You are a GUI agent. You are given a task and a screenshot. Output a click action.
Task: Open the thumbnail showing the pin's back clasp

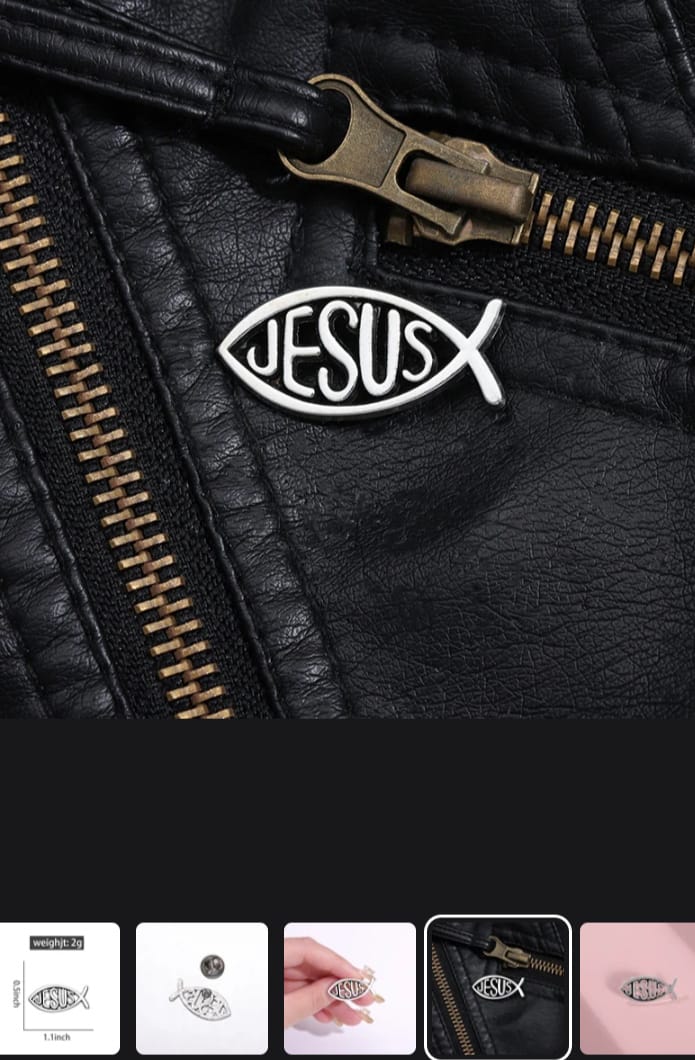(201, 988)
